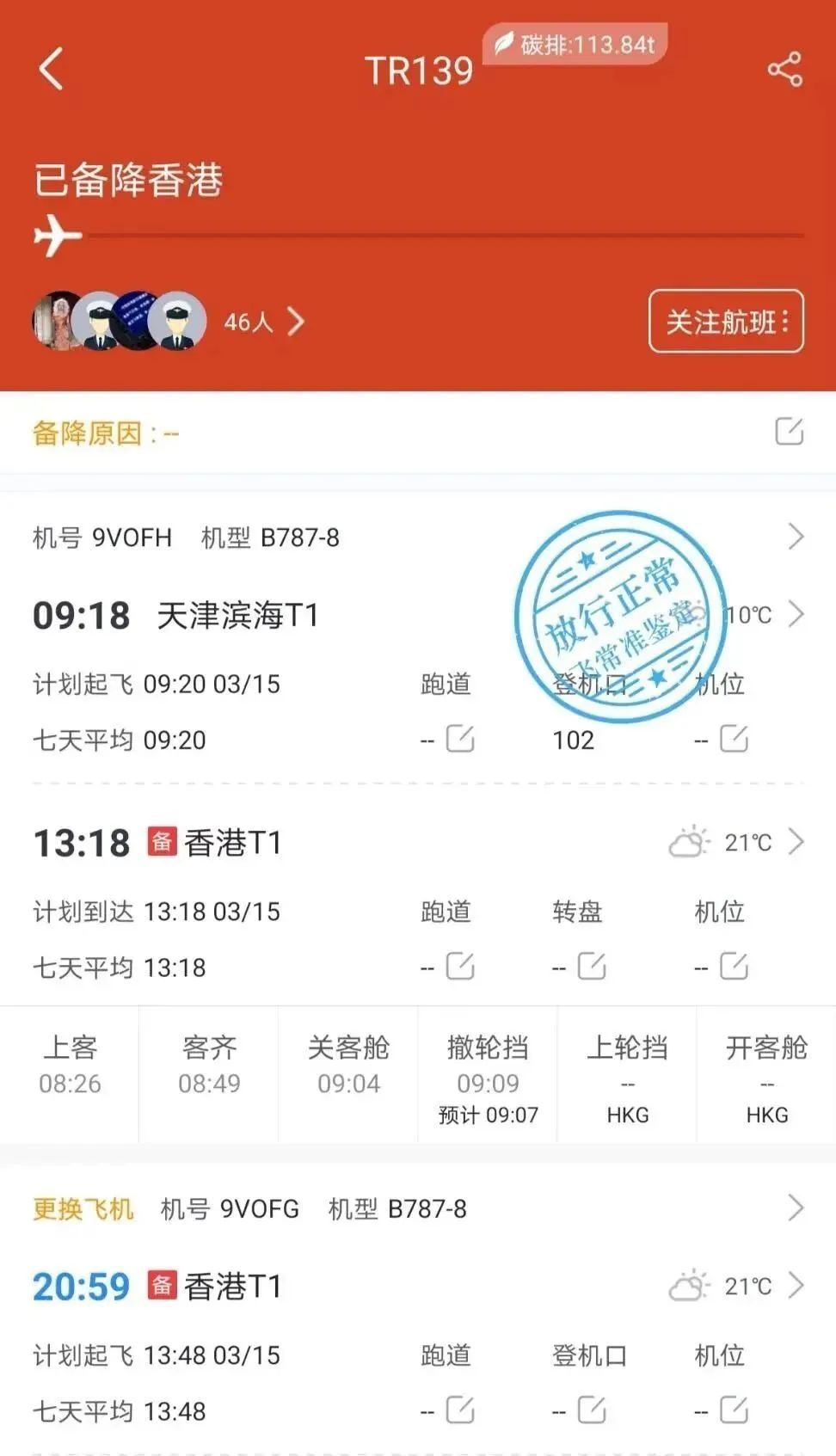Edit the 20:59 香港T1 departure stand
836x1456 pixels.
coord(733,1410)
